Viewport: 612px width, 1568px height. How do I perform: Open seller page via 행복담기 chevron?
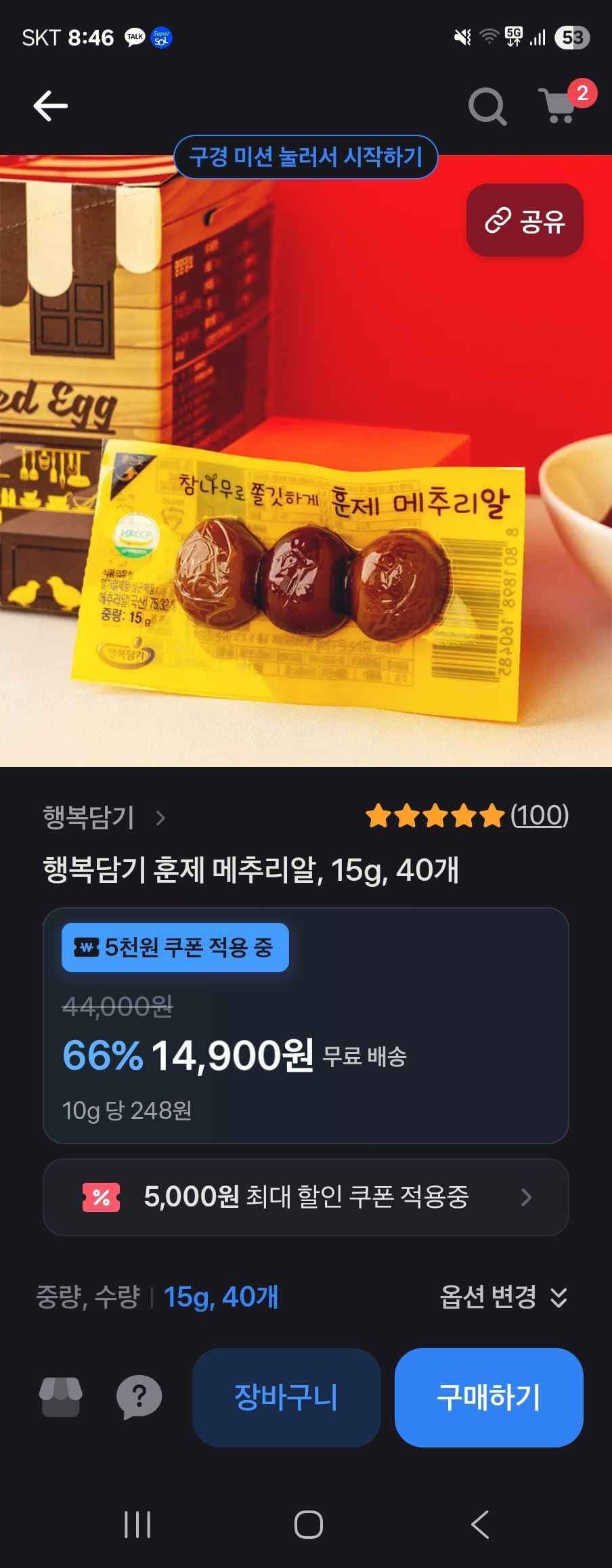pyautogui.click(x=162, y=817)
